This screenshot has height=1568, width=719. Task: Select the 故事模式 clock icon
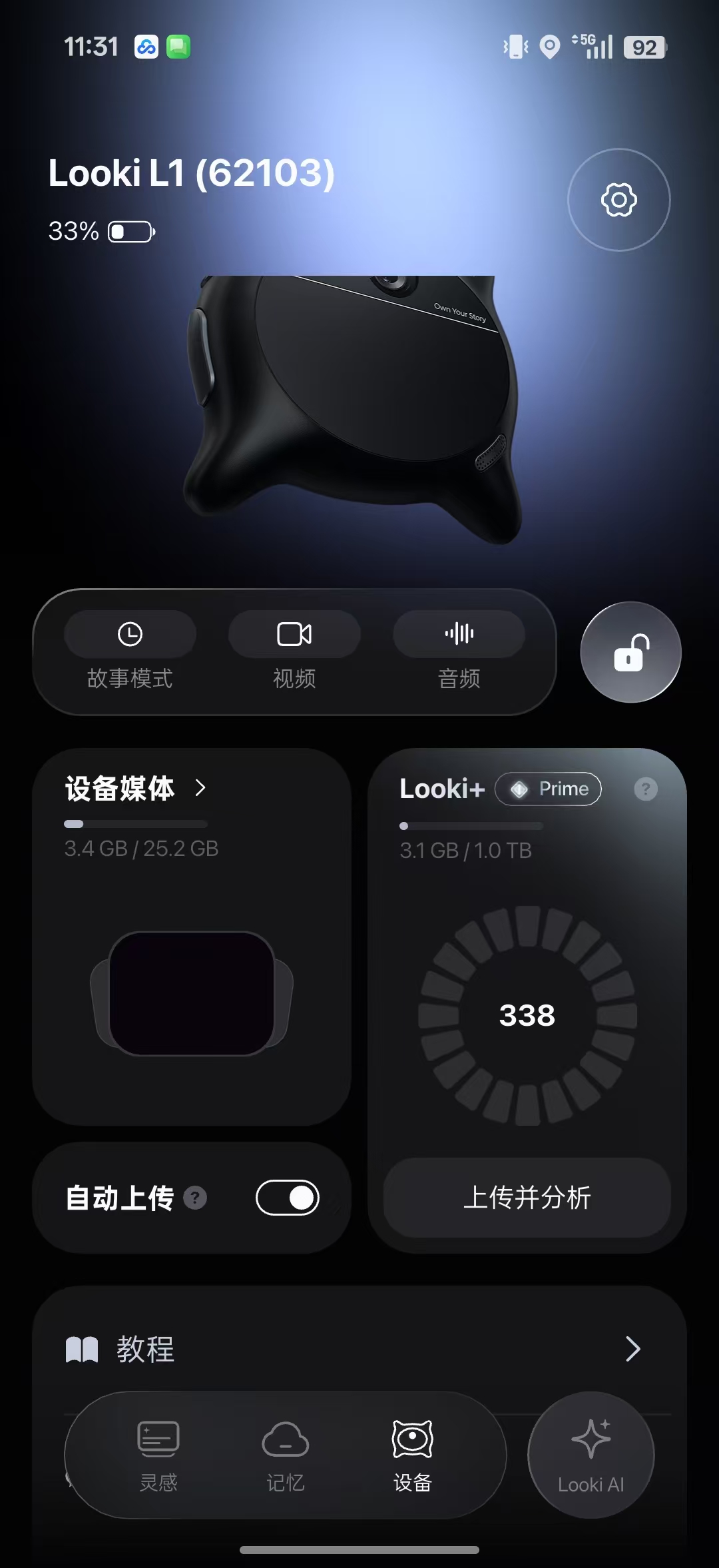[x=130, y=633]
